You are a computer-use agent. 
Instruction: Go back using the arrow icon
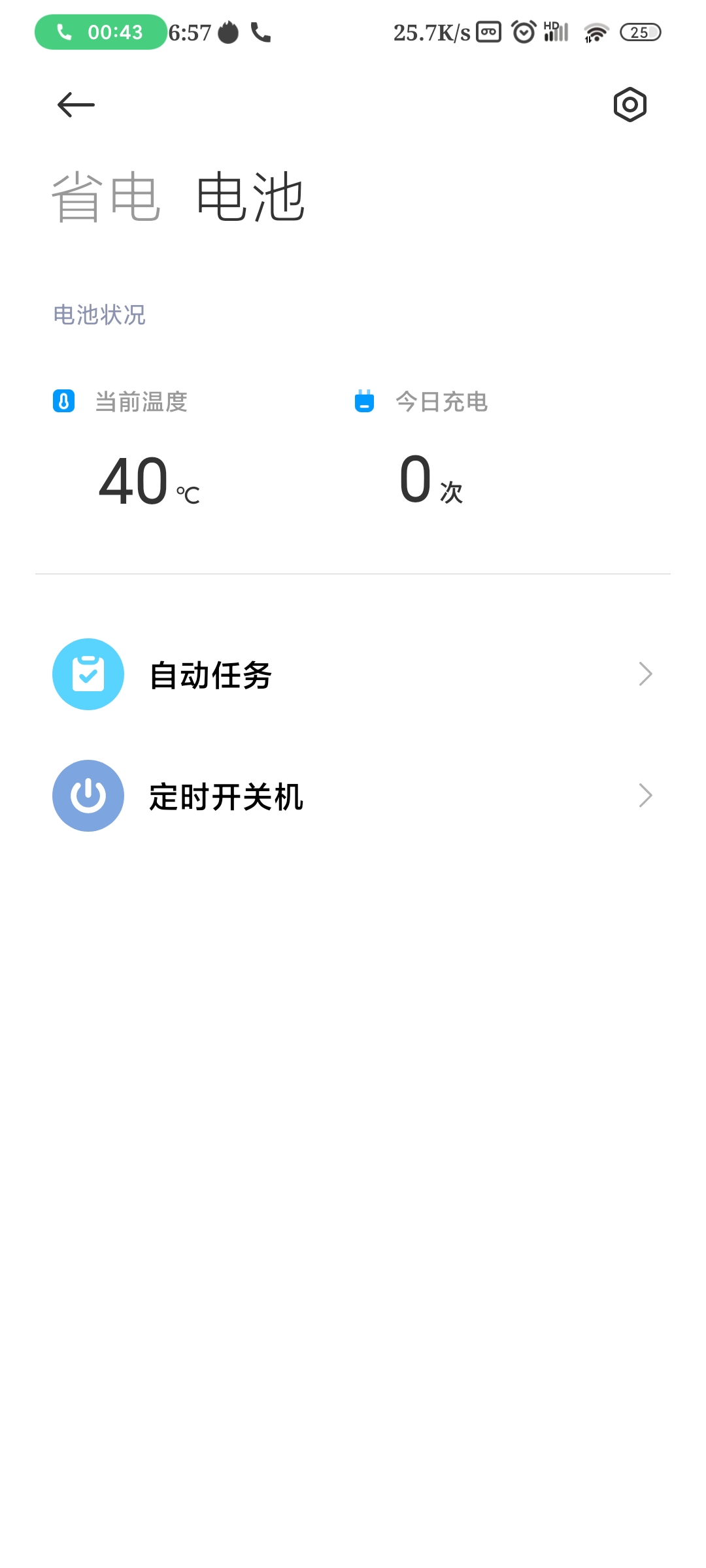76,105
